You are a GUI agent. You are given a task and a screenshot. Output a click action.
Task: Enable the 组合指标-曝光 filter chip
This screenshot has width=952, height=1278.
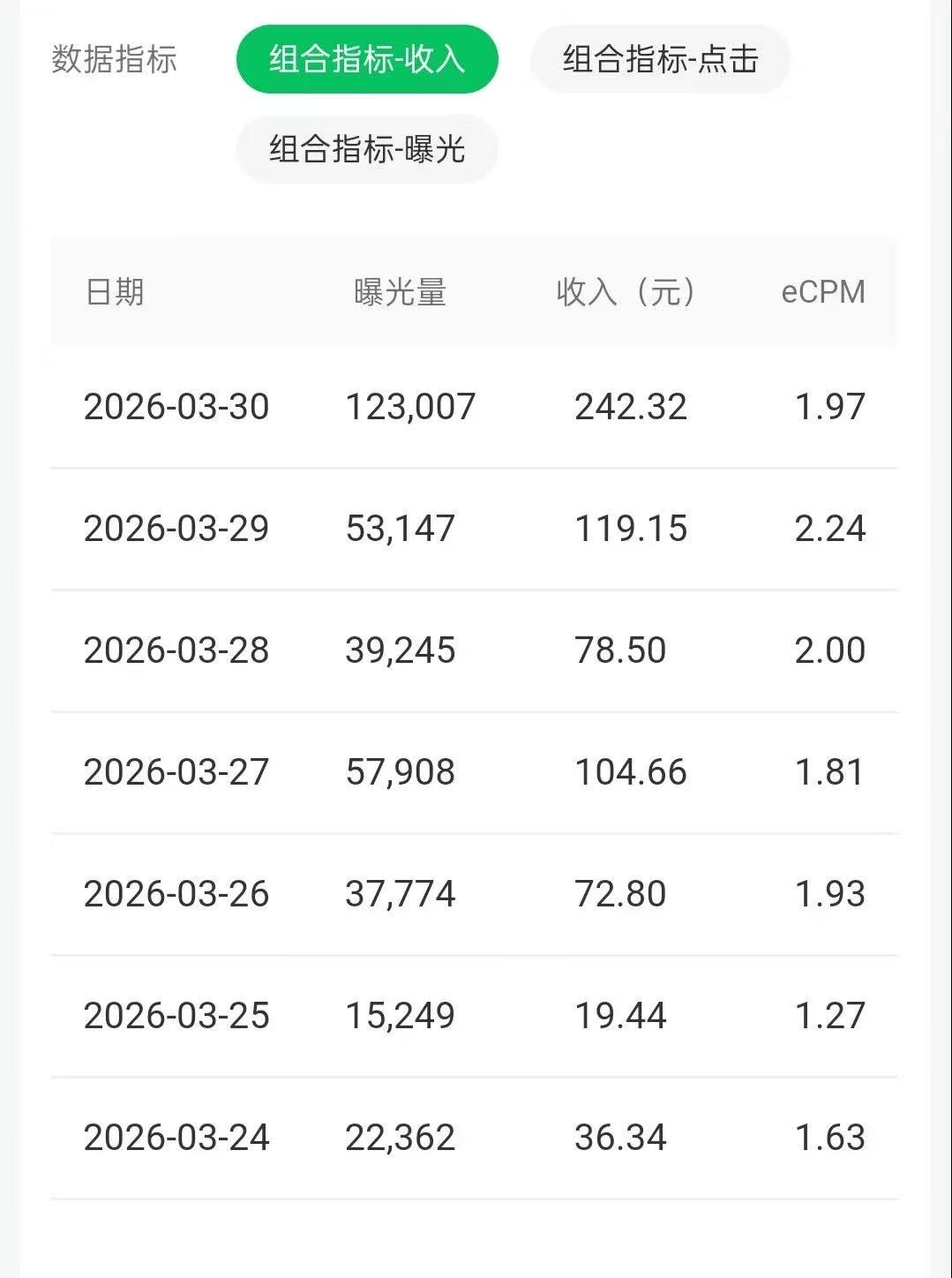(366, 149)
